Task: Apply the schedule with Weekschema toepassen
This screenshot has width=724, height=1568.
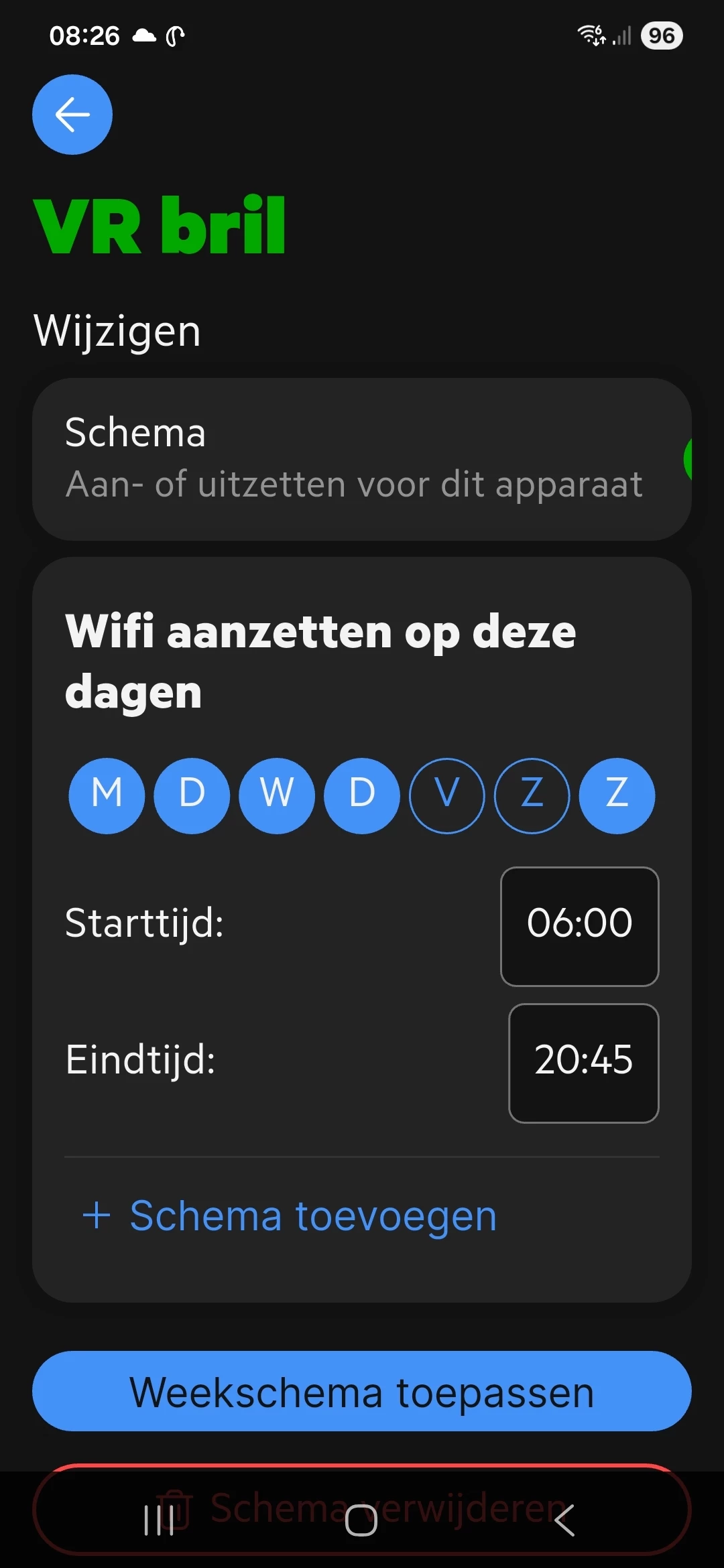Action: click(362, 1391)
